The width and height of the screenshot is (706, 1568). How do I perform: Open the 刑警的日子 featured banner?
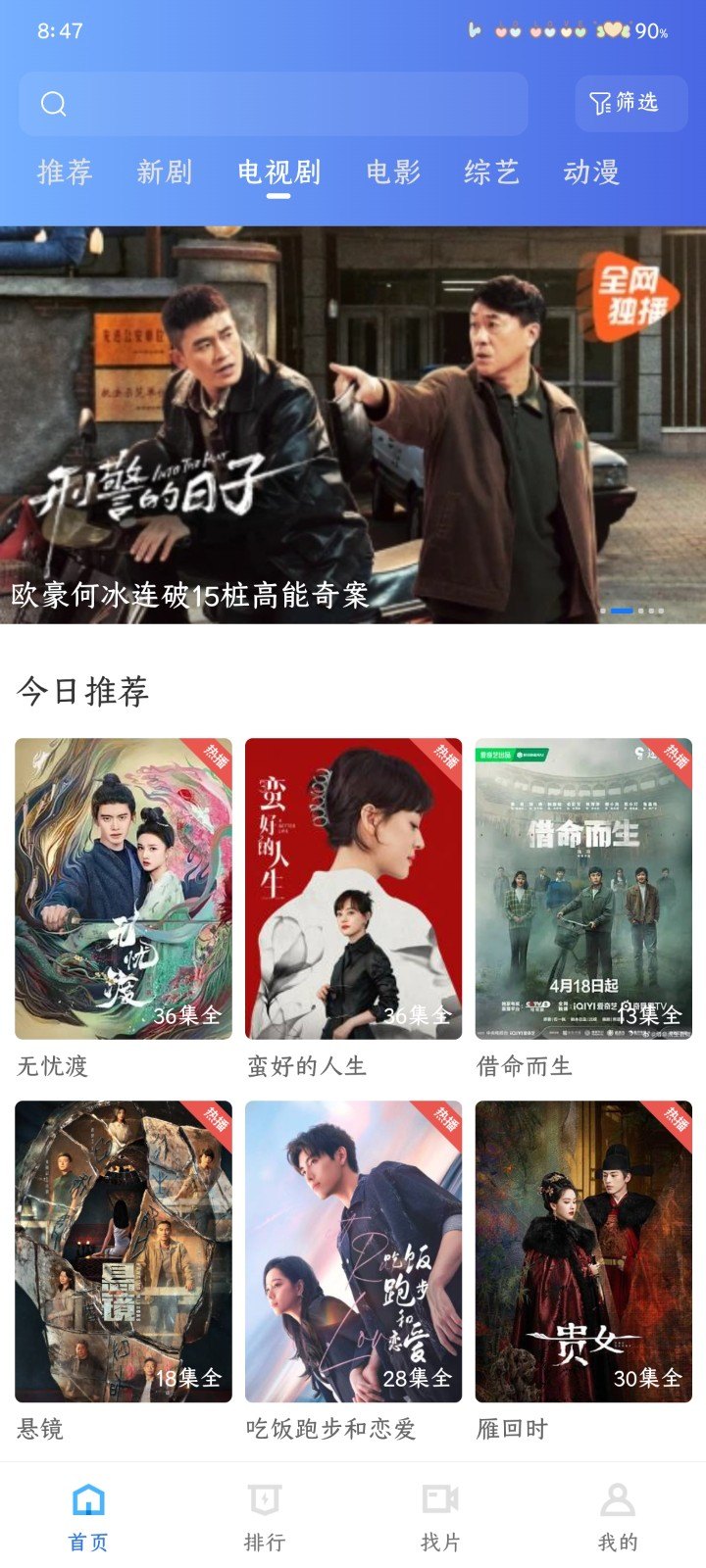point(353,424)
